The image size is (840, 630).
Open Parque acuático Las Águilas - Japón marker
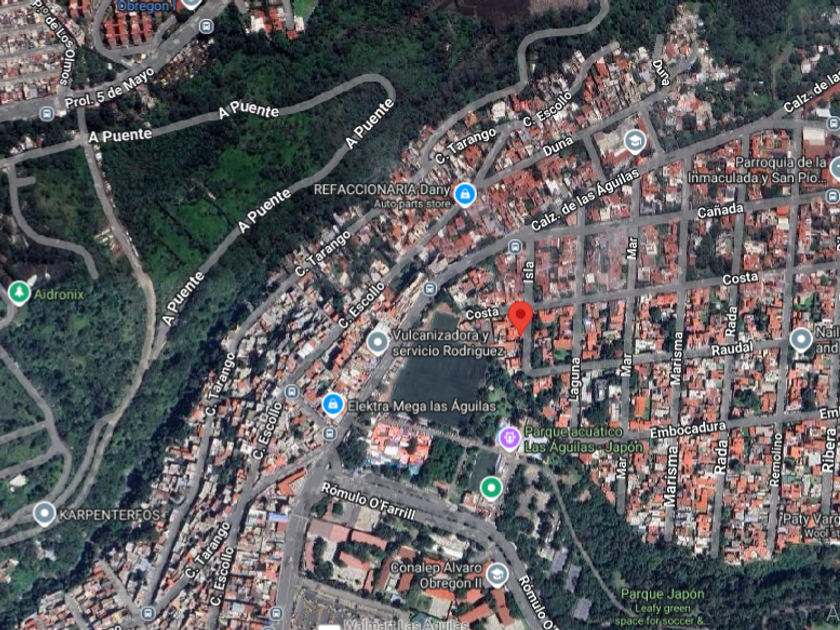pos(509,439)
